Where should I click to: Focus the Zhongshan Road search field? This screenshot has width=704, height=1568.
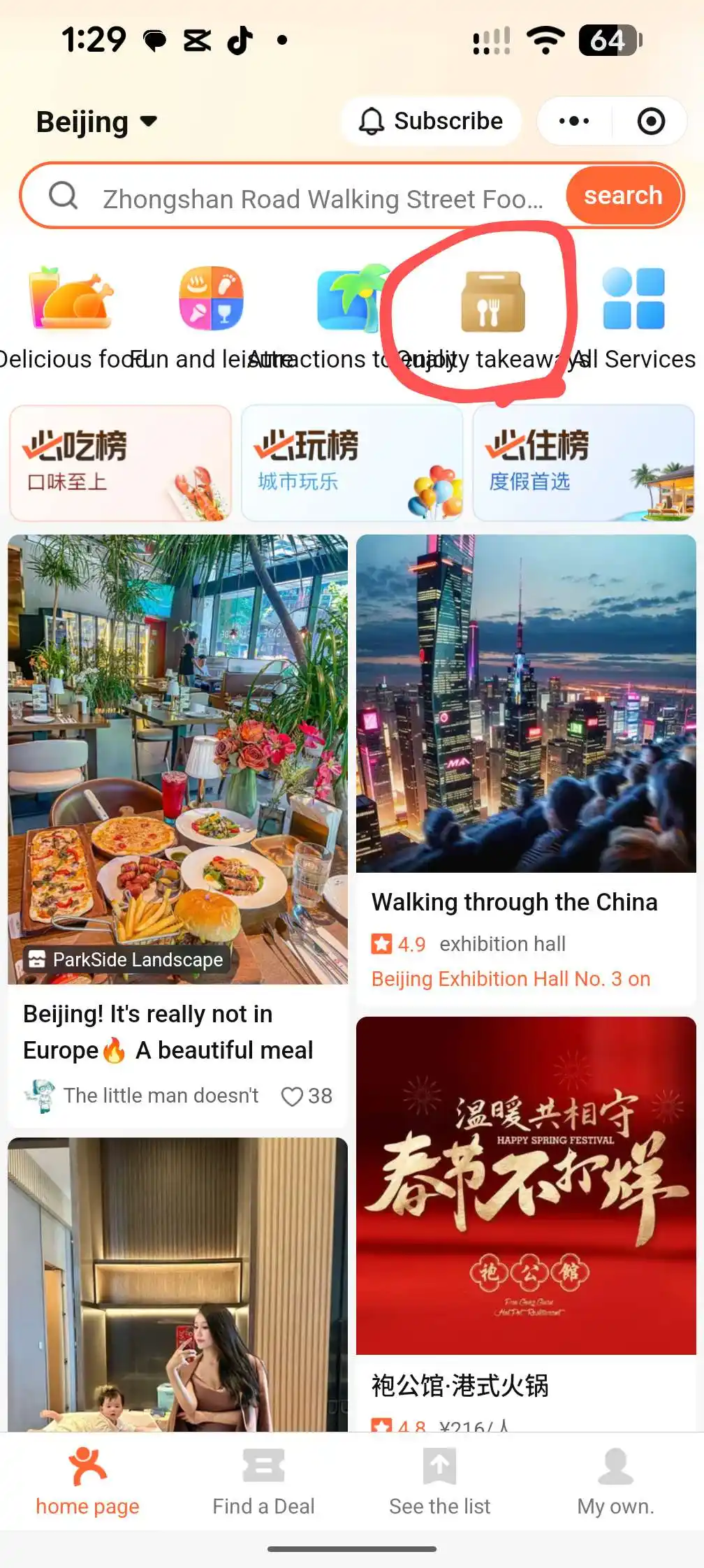(321, 198)
